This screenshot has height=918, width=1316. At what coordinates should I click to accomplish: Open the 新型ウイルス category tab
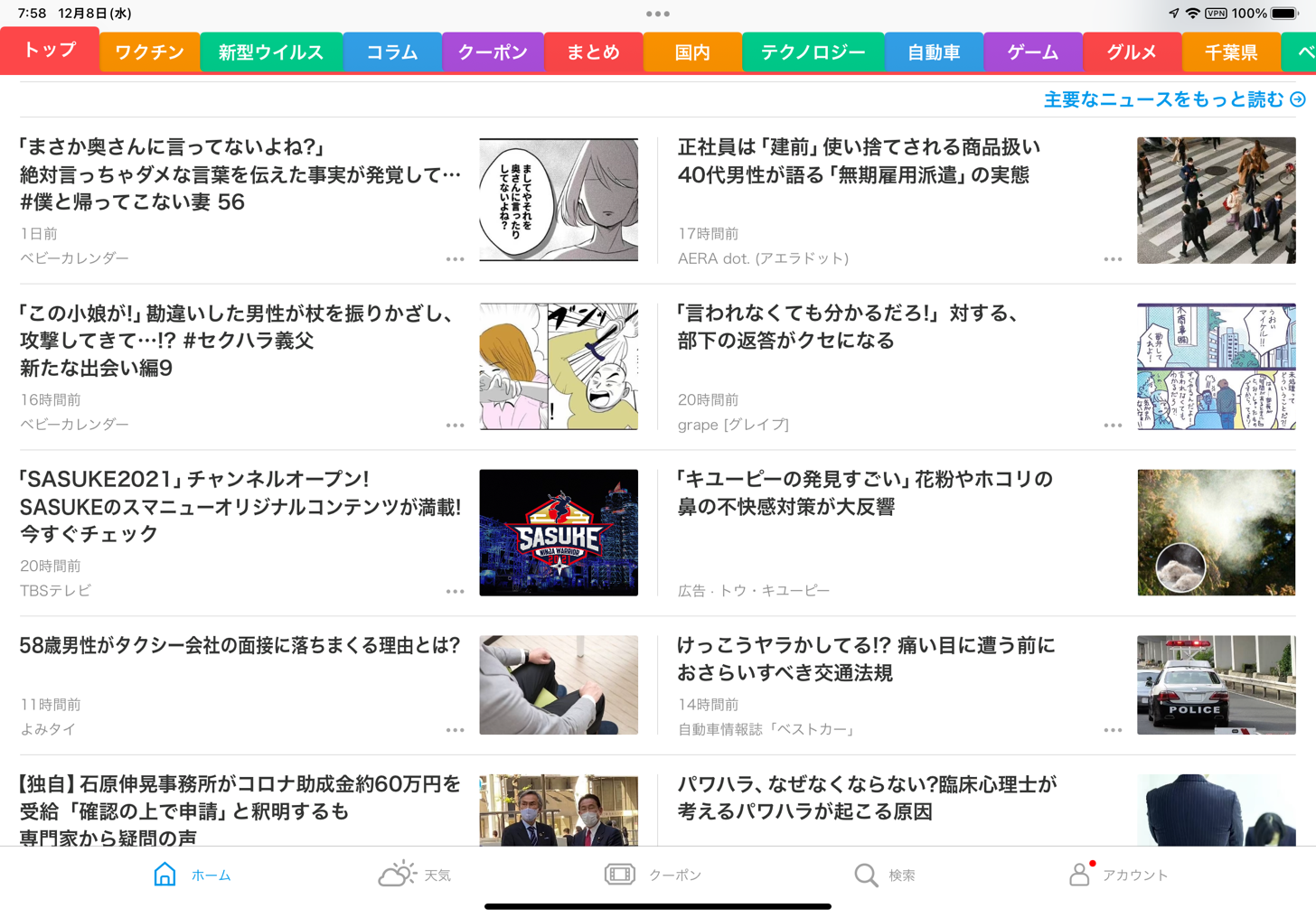point(270,52)
